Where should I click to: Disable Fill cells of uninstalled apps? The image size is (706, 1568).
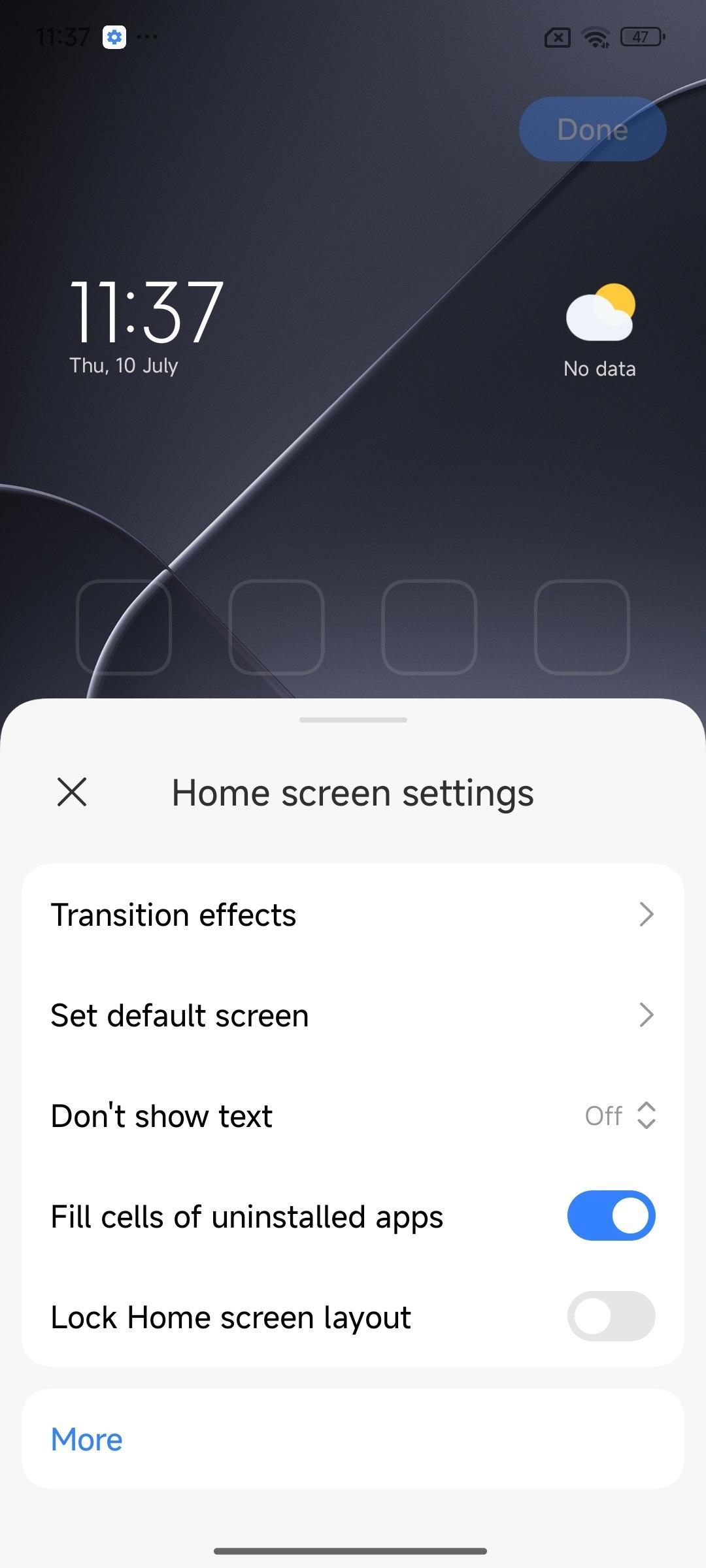click(611, 1216)
